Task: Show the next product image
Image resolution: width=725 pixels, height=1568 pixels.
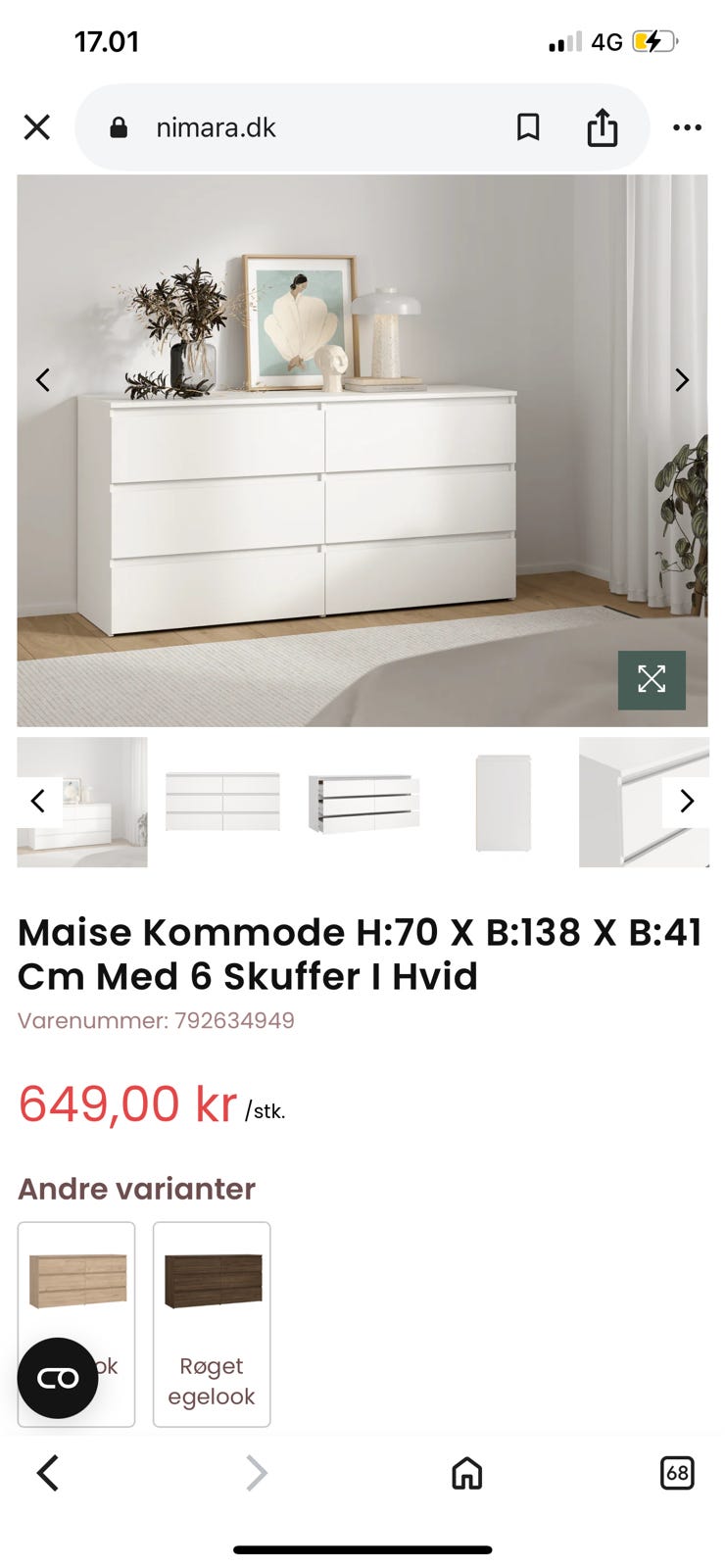Action: coord(682,379)
